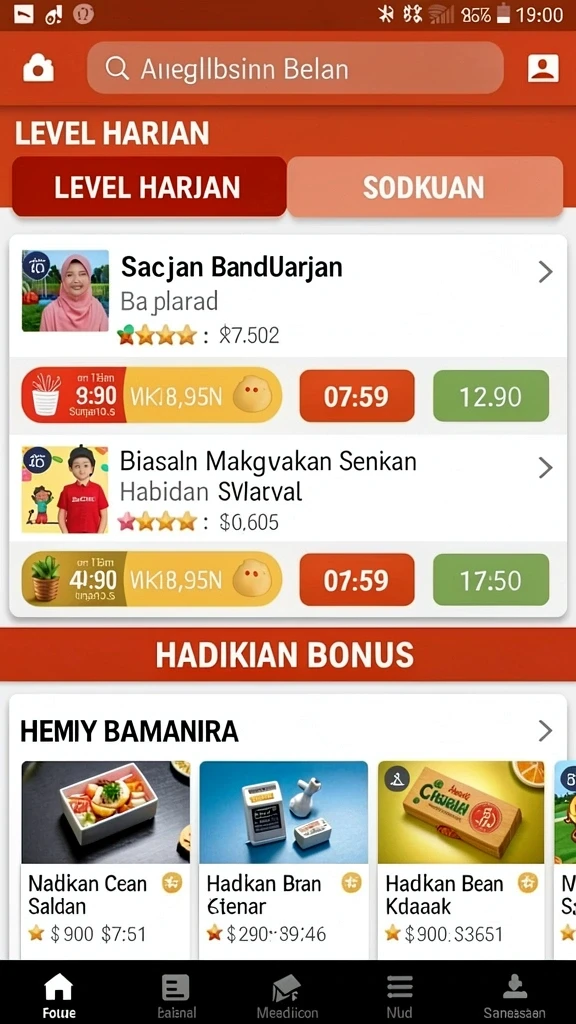The height and width of the screenshot is (1024, 576).
Task: Open the profile icon at top right
Action: pyautogui.click(x=543, y=69)
